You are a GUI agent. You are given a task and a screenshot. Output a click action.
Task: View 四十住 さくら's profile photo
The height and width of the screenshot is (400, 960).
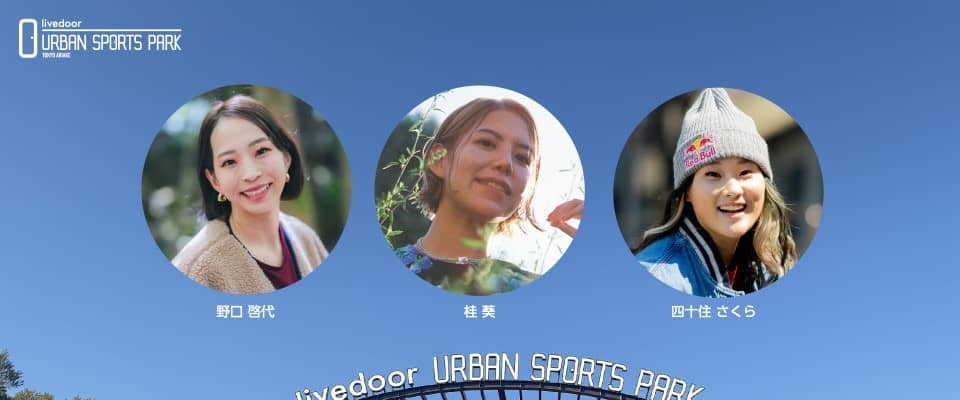coord(718,191)
